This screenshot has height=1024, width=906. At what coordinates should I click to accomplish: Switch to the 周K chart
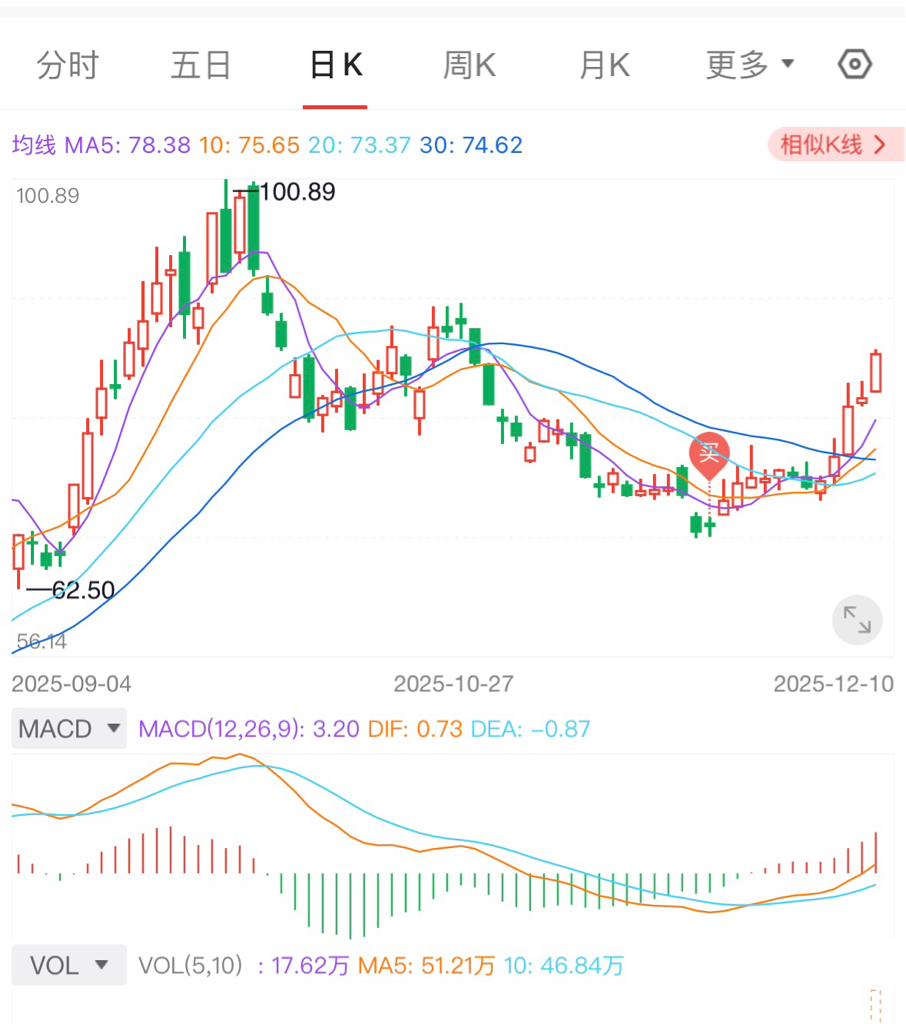coord(469,66)
